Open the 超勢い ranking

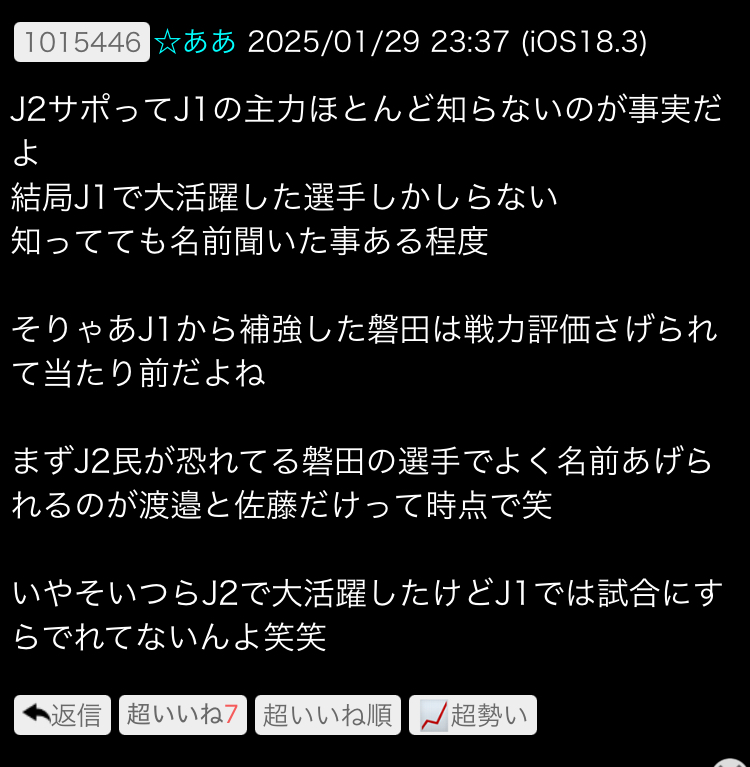[473, 716]
